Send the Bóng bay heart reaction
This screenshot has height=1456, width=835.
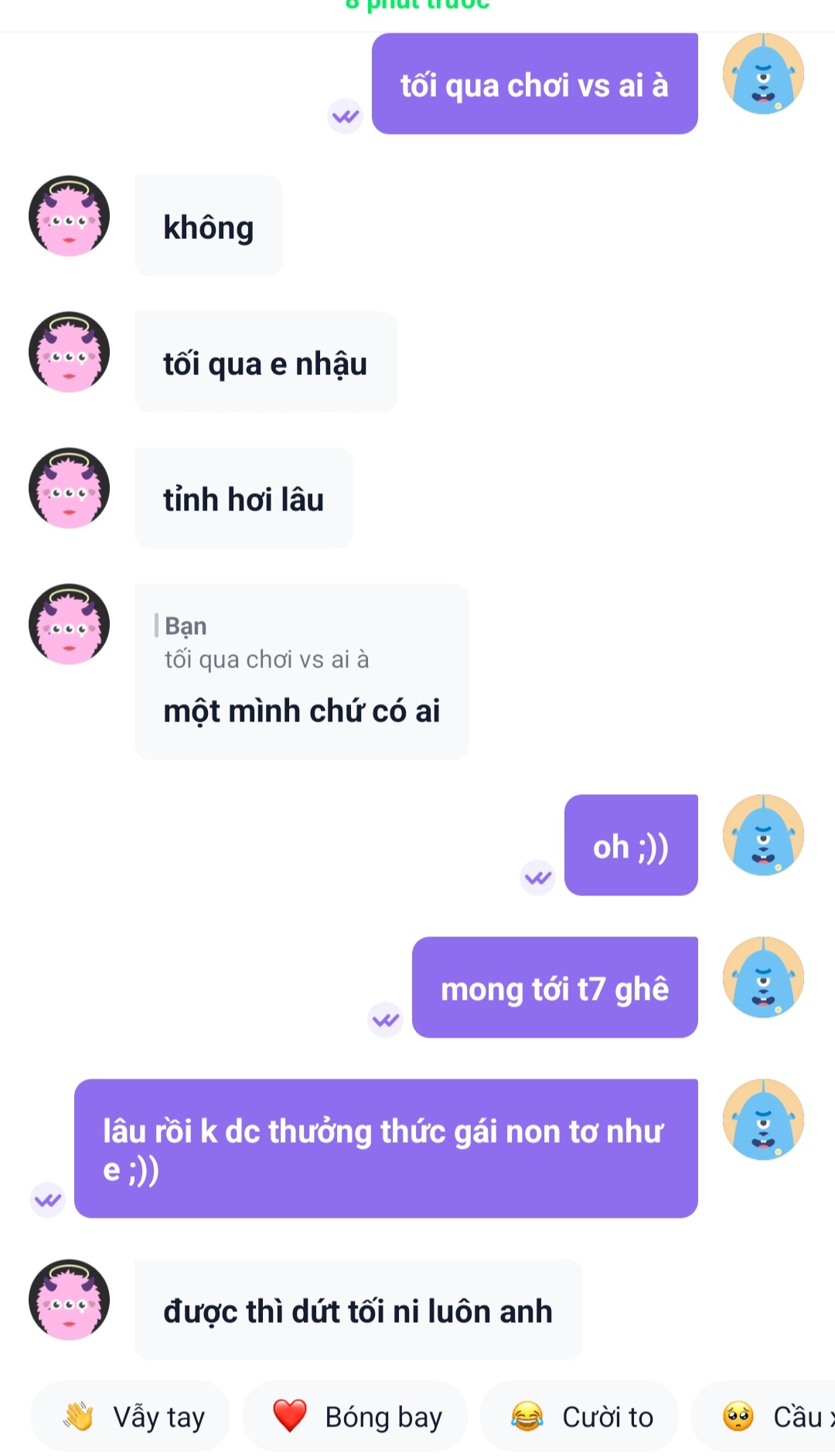coord(356,1417)
